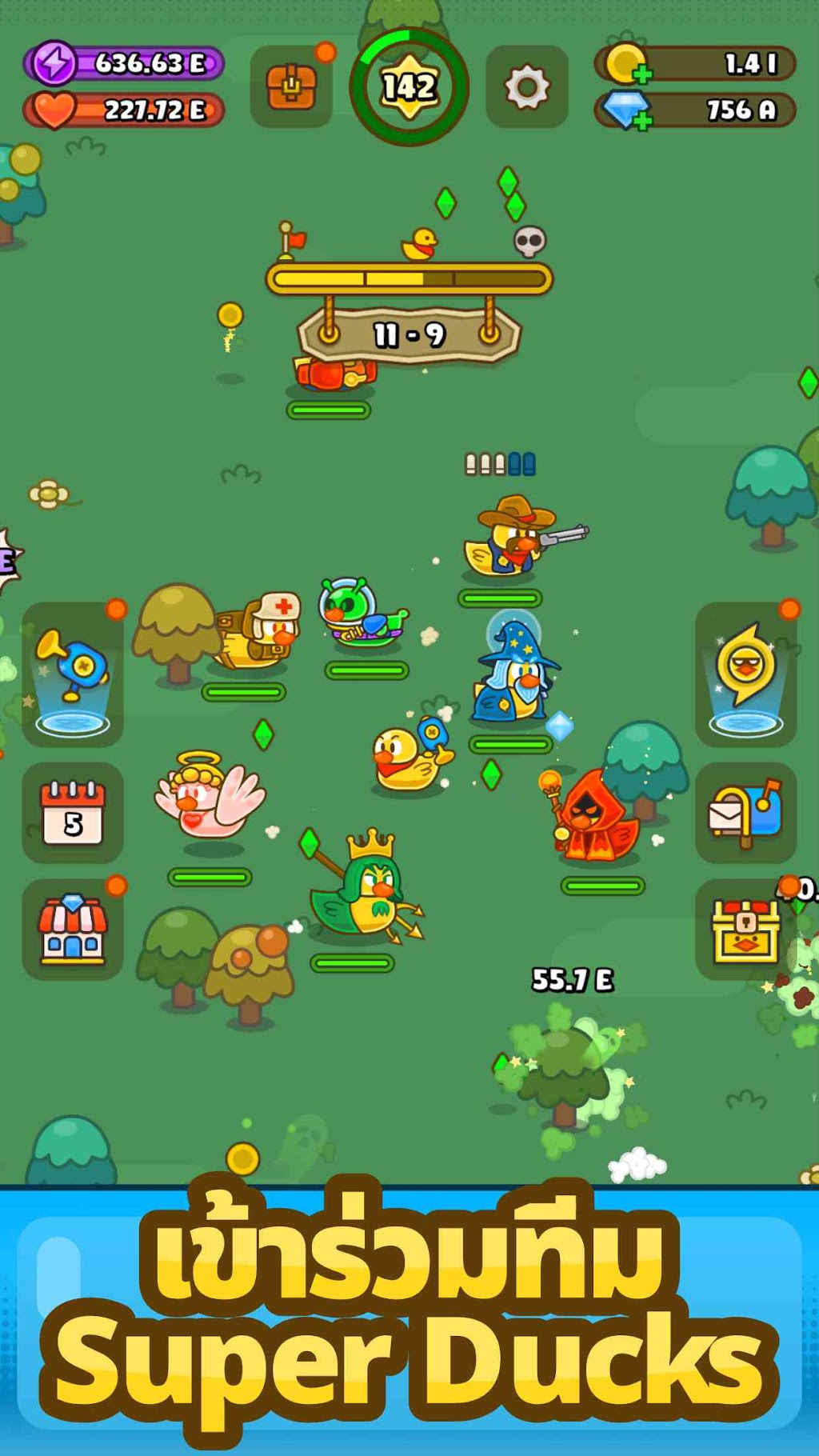Open the duck treasure chest
The image size is (819, 1456).
[x=746, y=930]
